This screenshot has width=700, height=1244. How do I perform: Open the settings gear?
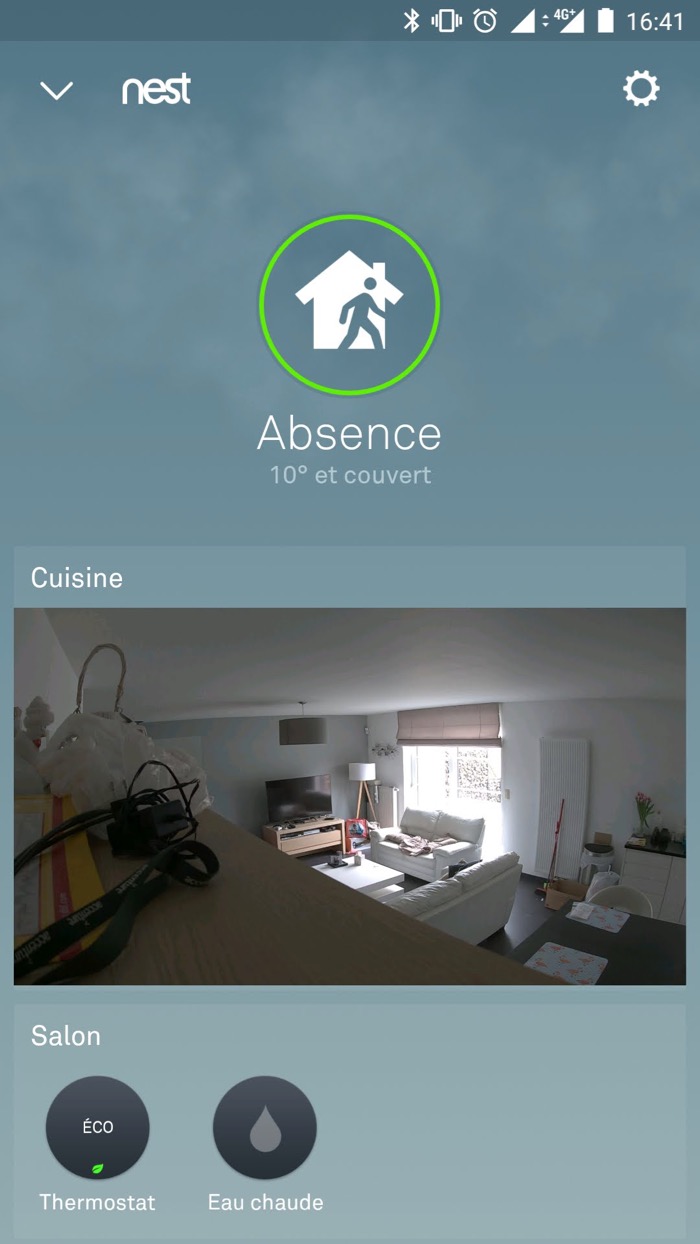coord(641,90)
